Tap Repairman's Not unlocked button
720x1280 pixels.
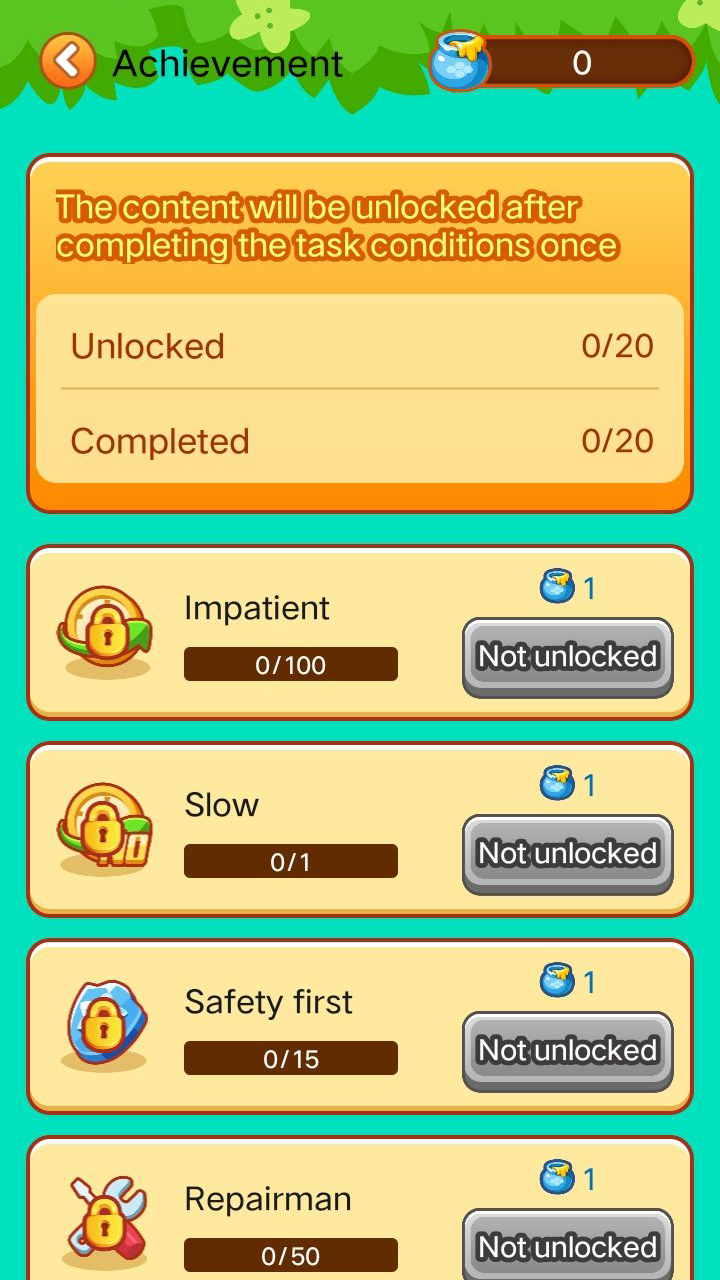tap(567, 1245)
